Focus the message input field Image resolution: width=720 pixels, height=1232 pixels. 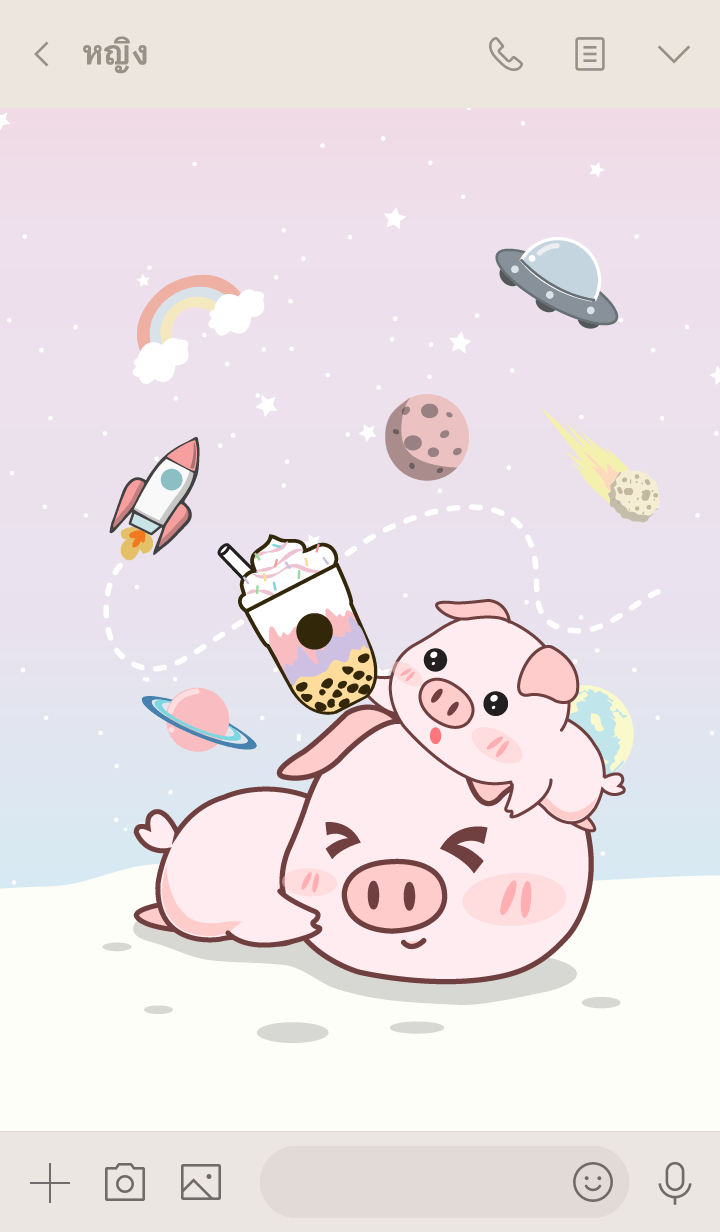410,1182
